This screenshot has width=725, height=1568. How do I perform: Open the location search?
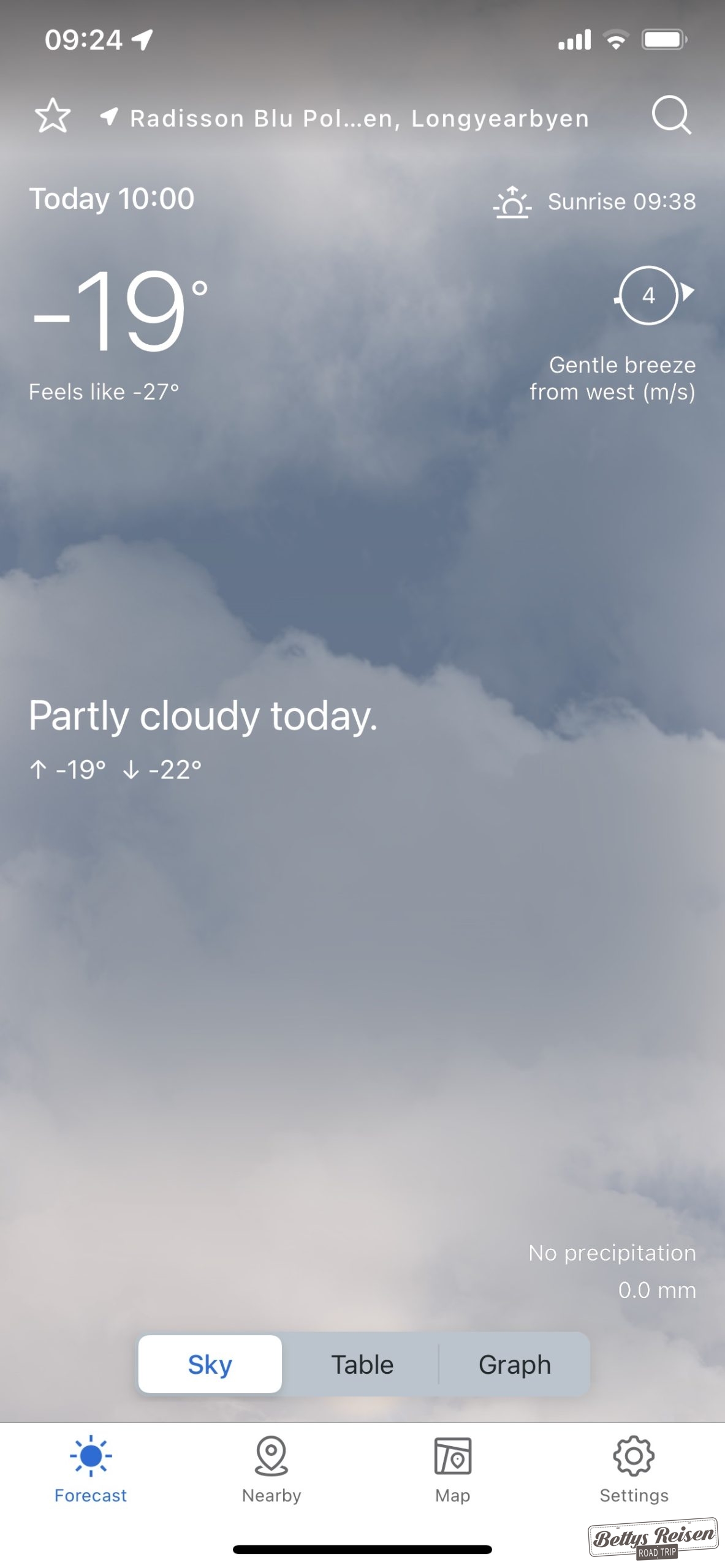click(x=671, y=115)
